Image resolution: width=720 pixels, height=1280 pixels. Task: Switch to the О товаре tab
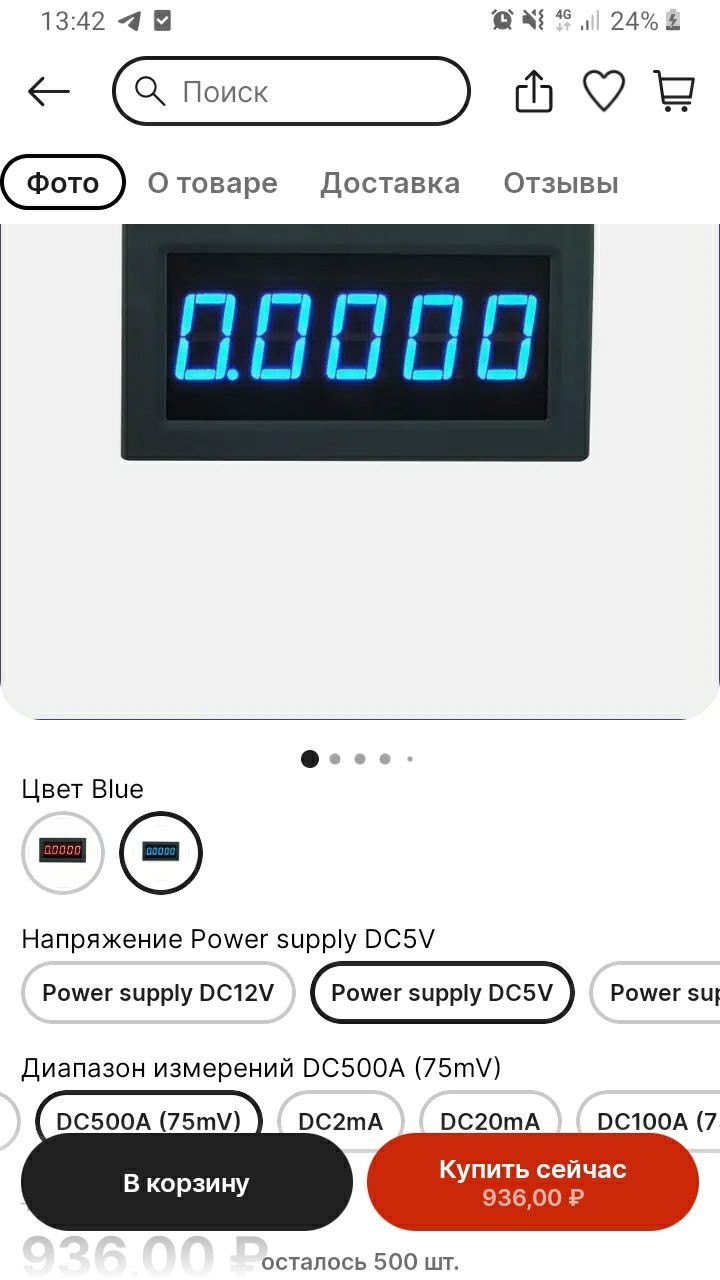[x=213, y=183]
